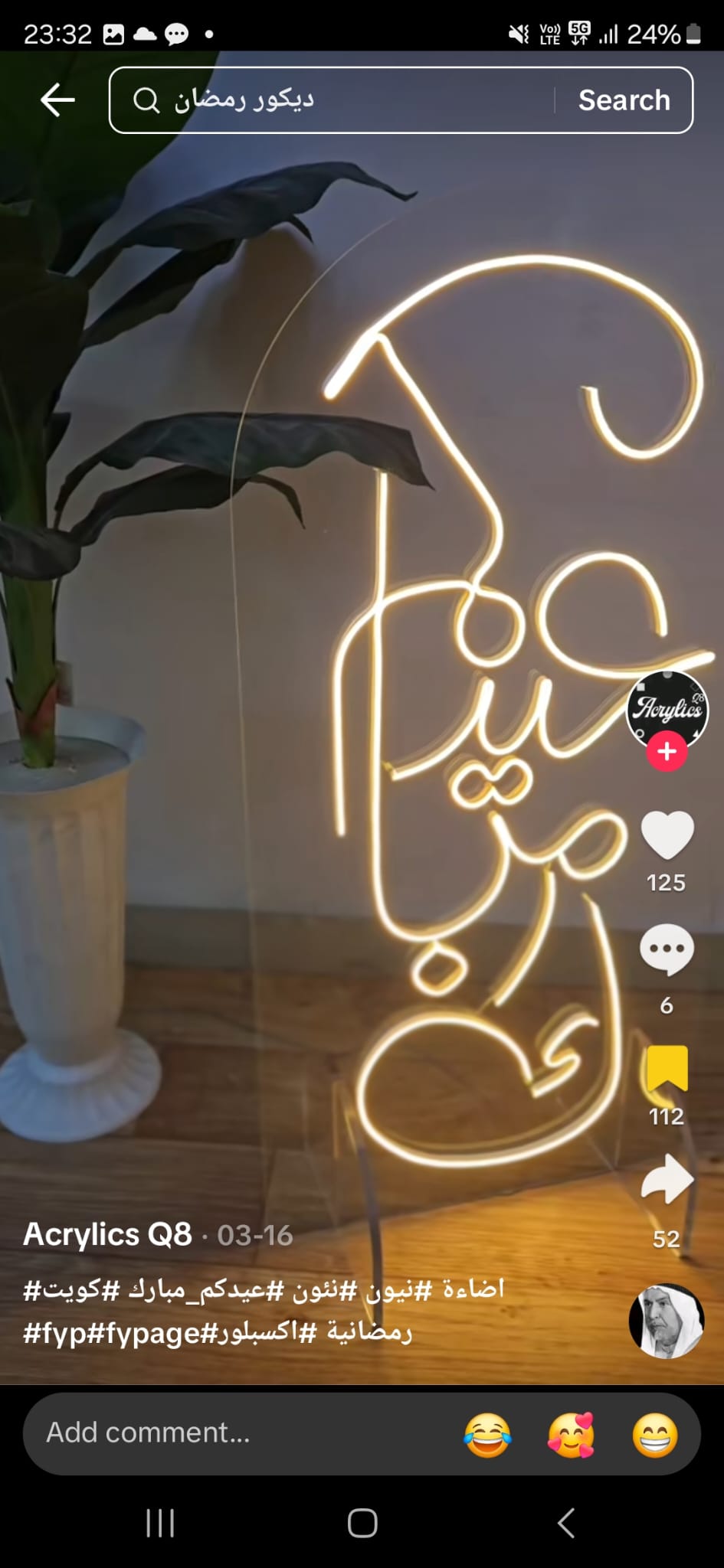This screenshot has width=724, height=1568.
Task: Insert the grinning emoji
Action: click(655, 1435)
